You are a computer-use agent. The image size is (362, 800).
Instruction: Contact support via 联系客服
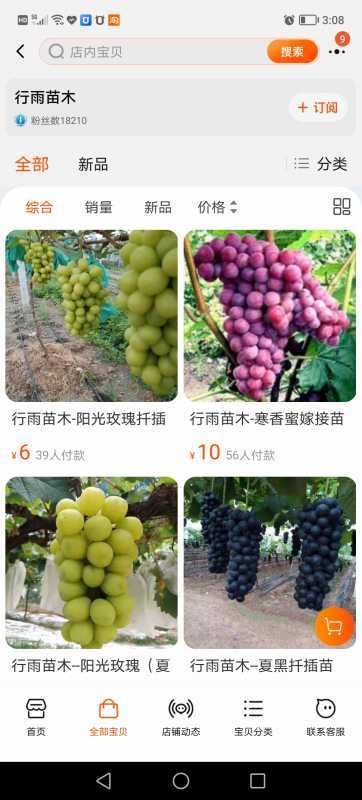click(x=326, y=716)
